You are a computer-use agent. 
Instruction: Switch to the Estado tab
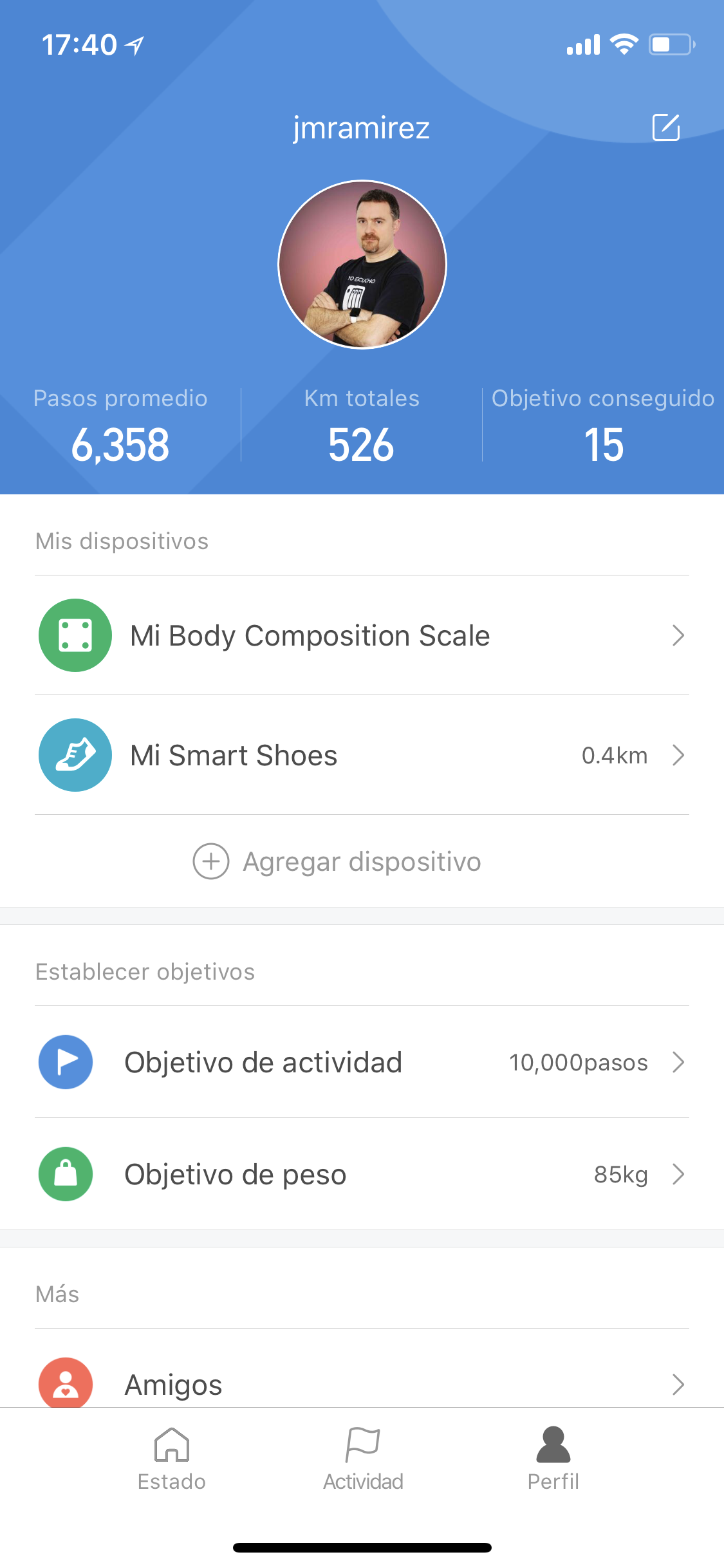click(171, 1459)
